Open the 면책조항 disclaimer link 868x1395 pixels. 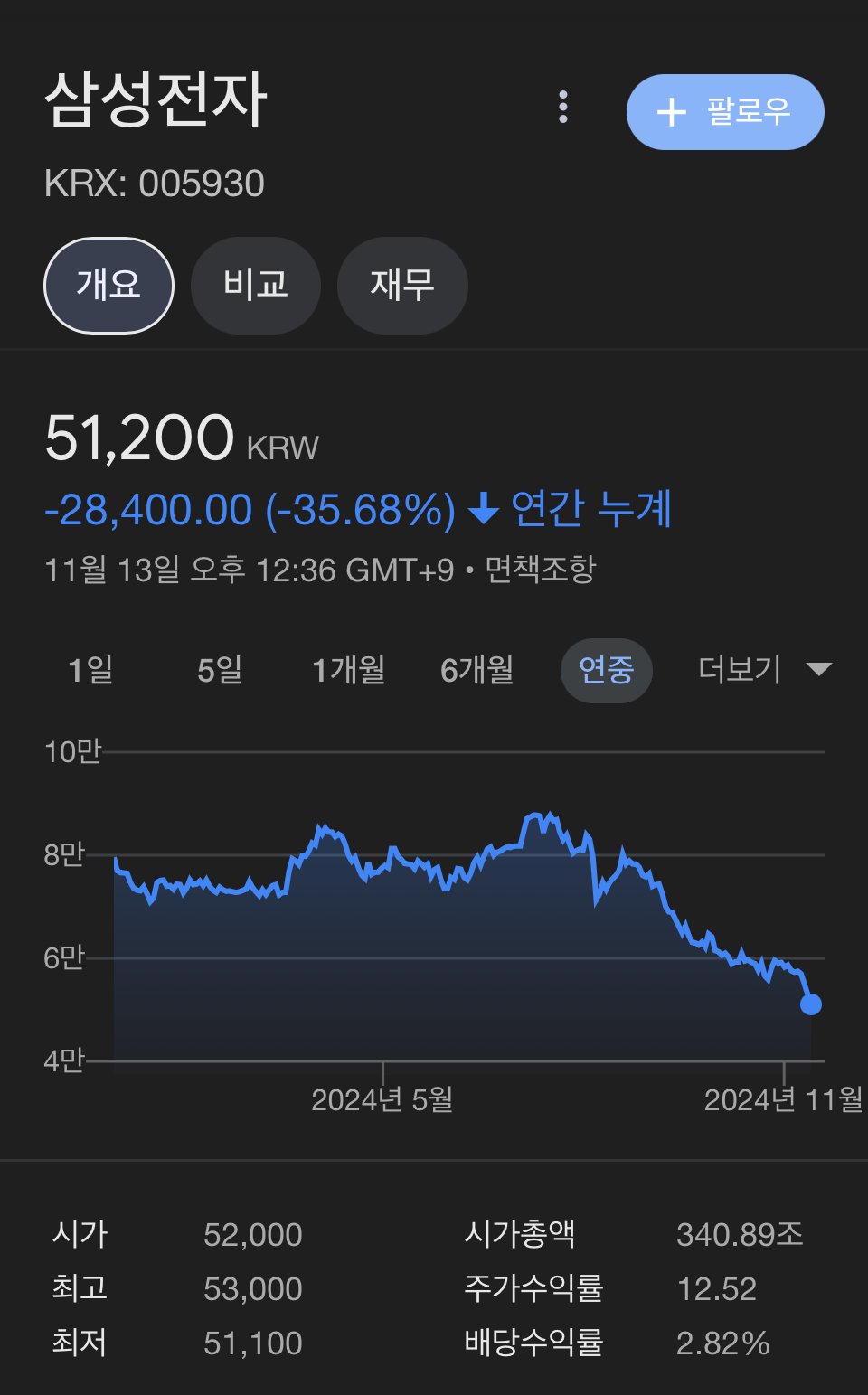pyautogui.click(x=541, y=570)
